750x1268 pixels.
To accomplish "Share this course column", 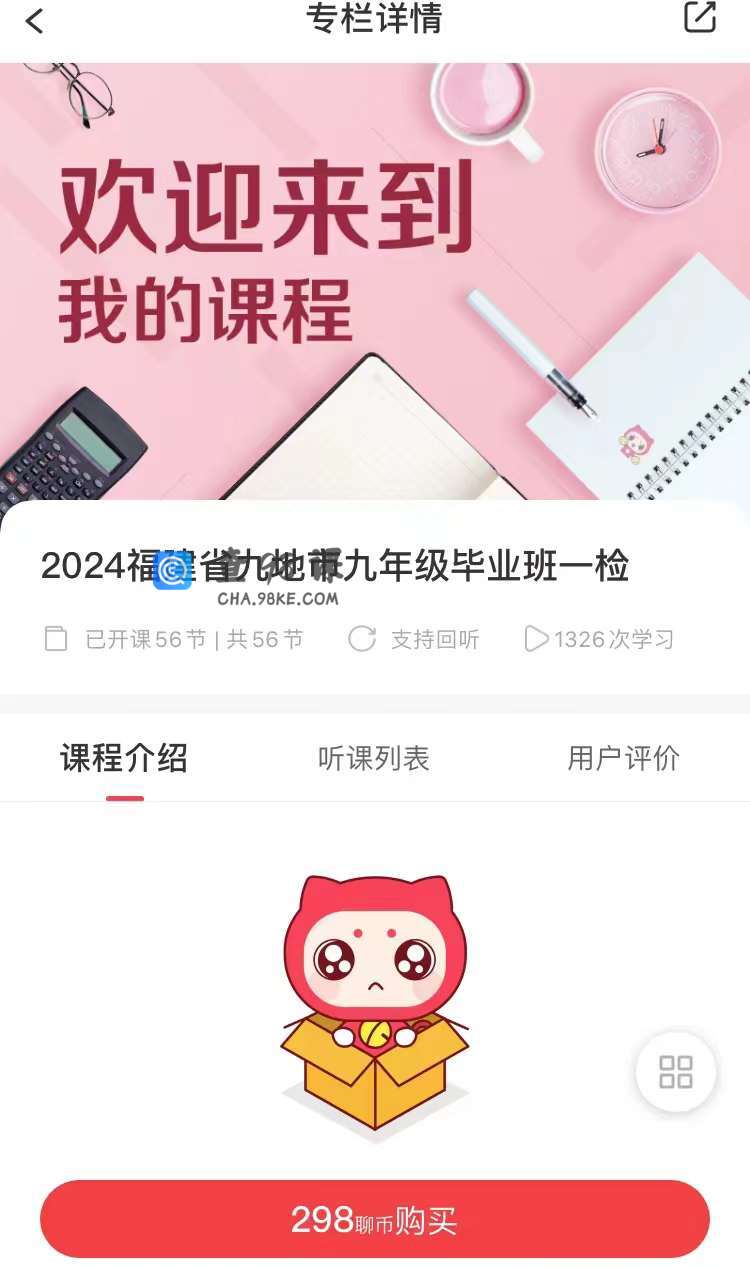I will click(699, 18).
